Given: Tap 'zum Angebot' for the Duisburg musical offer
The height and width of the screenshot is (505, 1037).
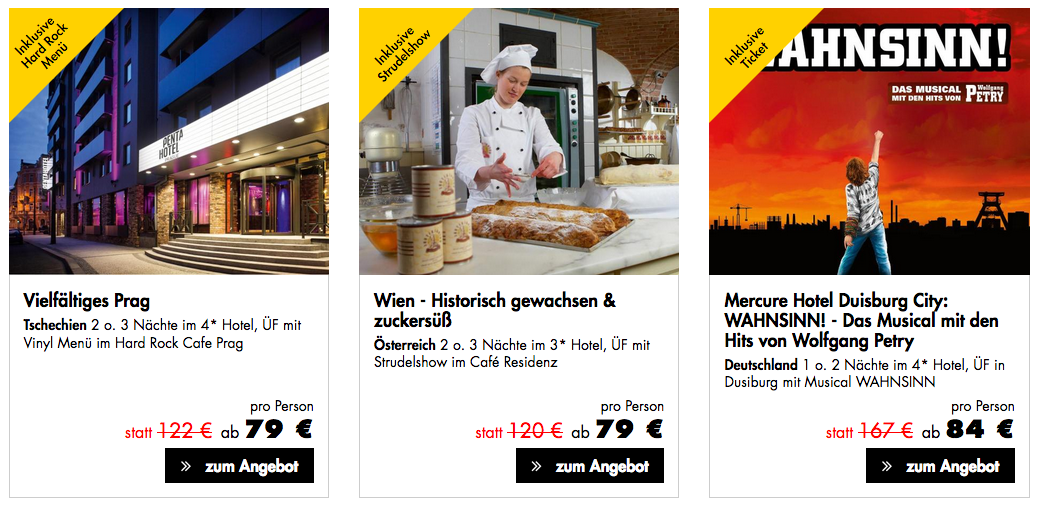Looking at the screenshot, I should (940, 466).
